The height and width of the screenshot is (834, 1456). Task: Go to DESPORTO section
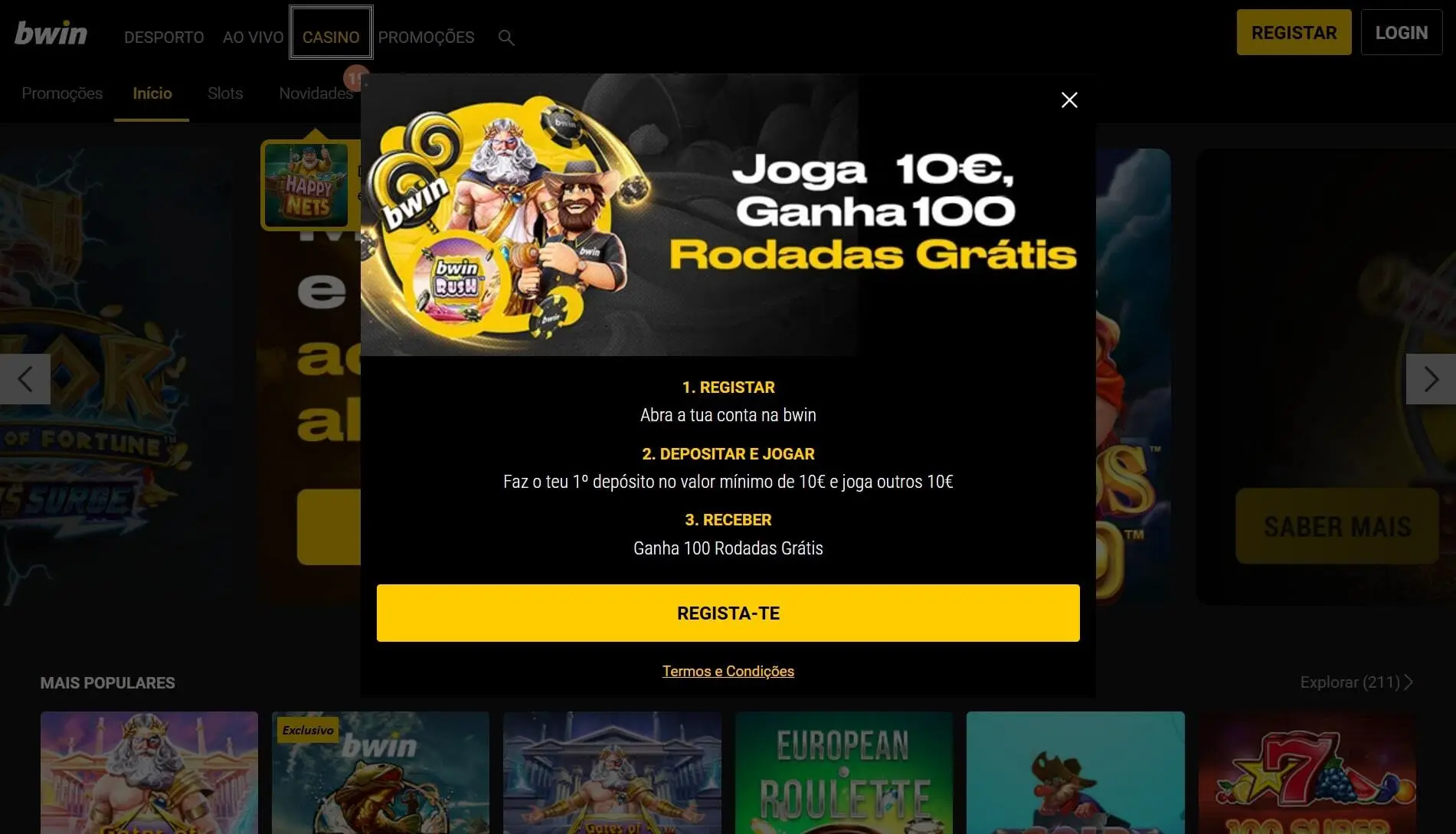pos(164,38)
